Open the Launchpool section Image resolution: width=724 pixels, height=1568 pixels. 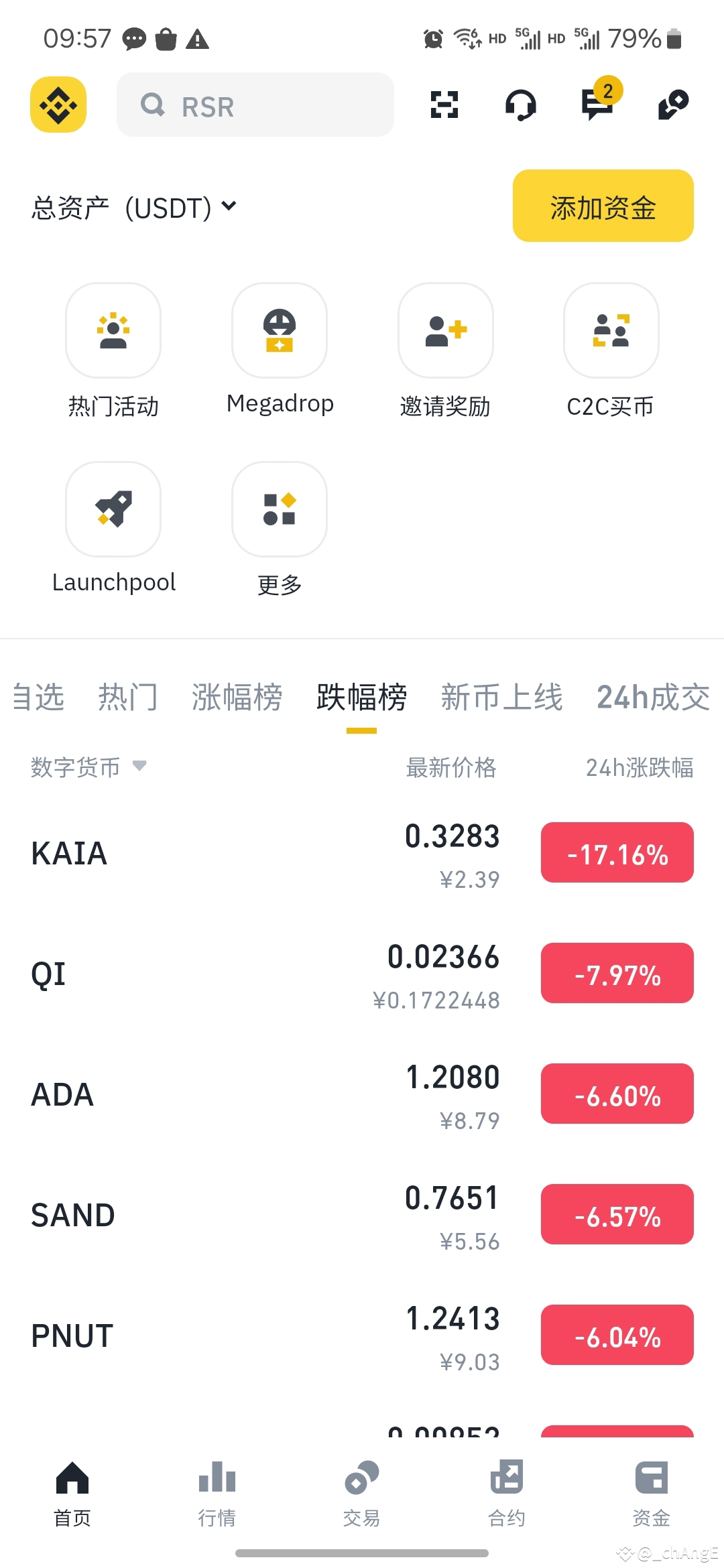(x=113, y=509)
